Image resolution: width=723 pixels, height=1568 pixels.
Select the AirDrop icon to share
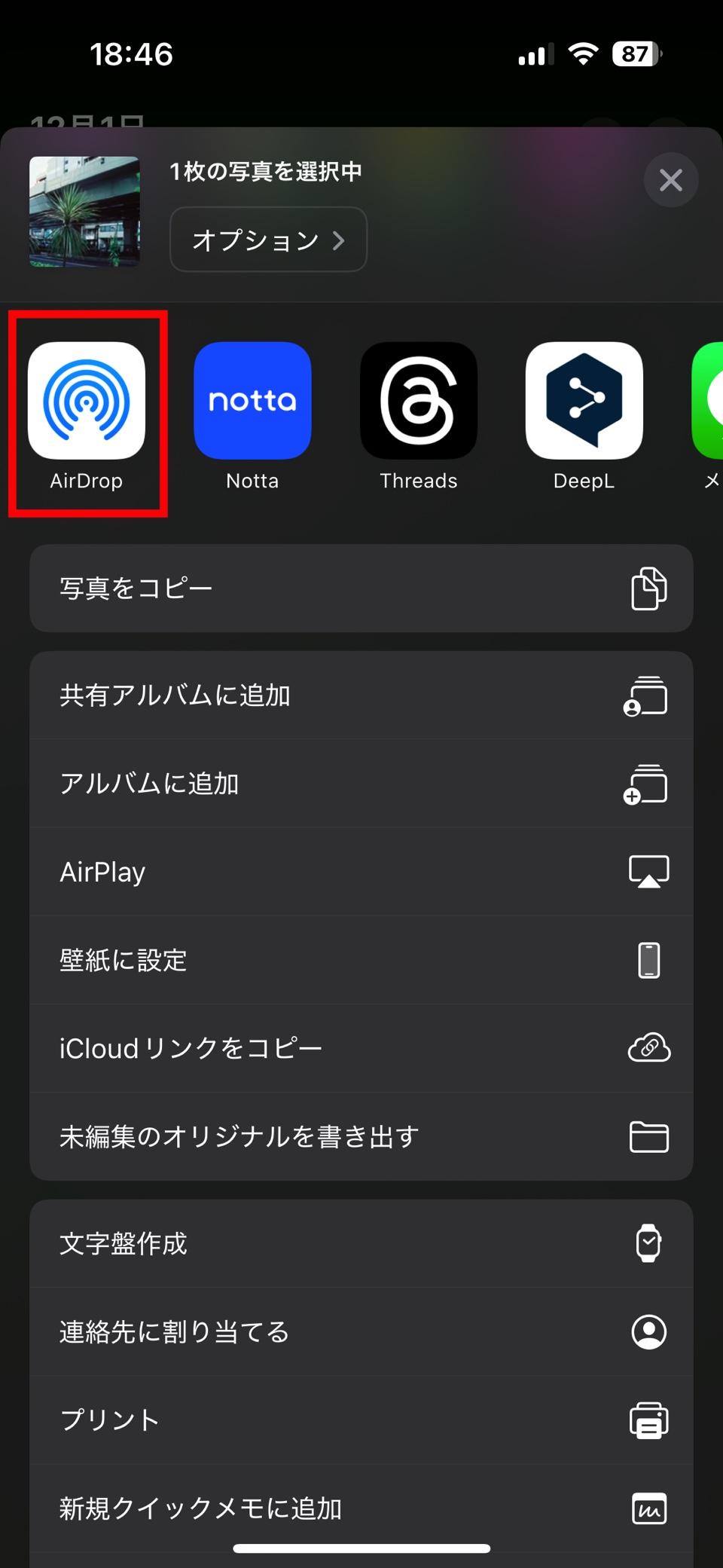[87, 400]
